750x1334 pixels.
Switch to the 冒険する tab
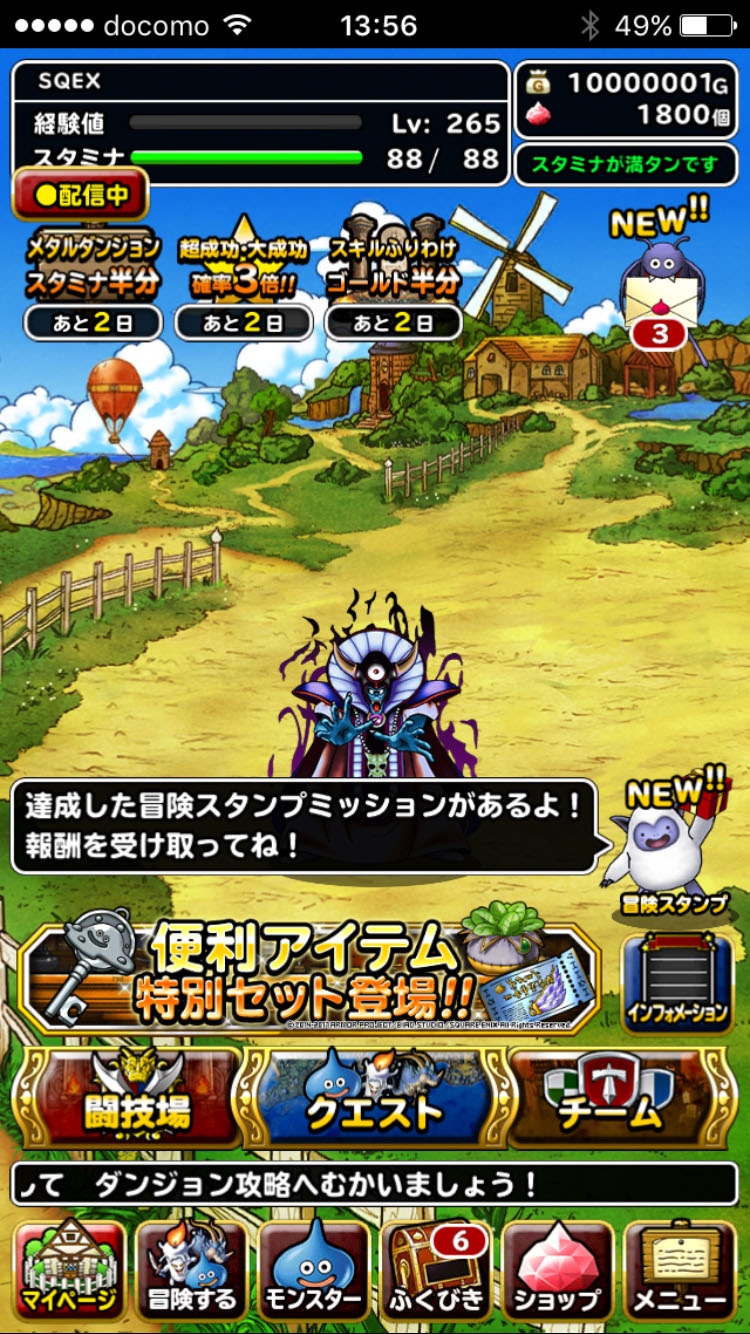click(x=189, y=1271)
